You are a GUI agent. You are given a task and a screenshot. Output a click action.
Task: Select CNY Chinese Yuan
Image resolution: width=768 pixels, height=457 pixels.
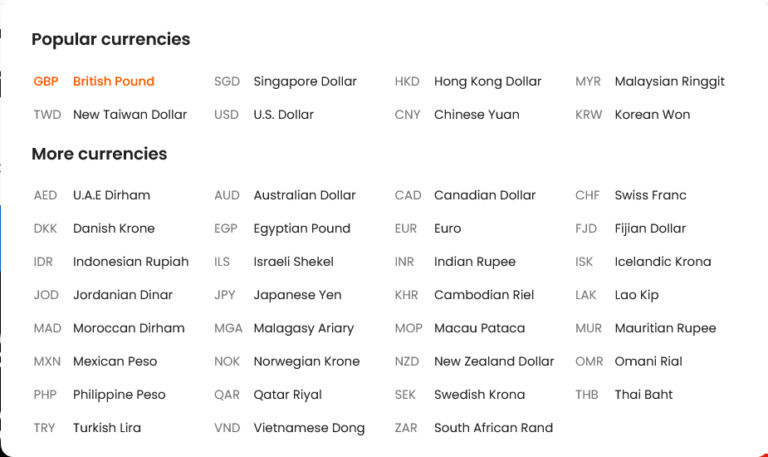(x=457, y=114)
